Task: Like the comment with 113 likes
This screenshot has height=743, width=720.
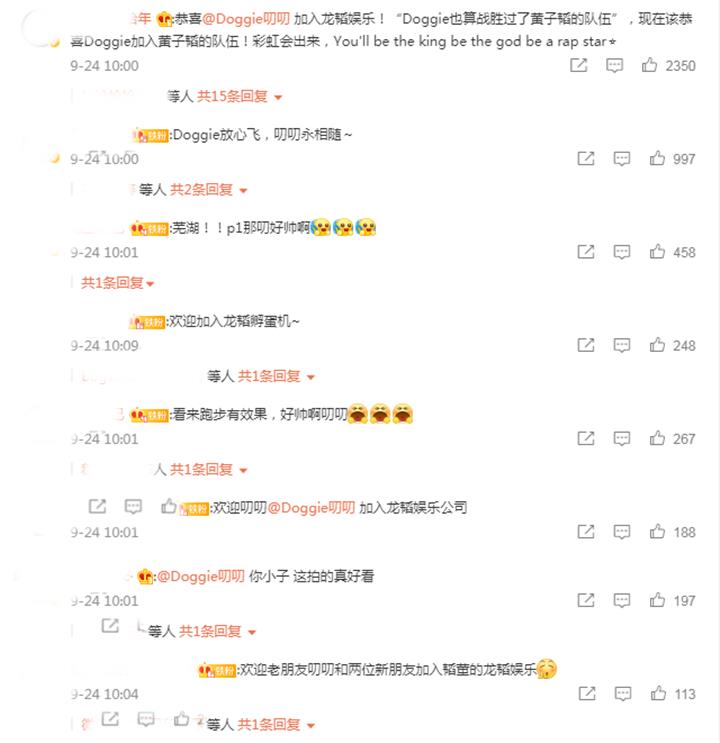Action: (x=657, y=694)
